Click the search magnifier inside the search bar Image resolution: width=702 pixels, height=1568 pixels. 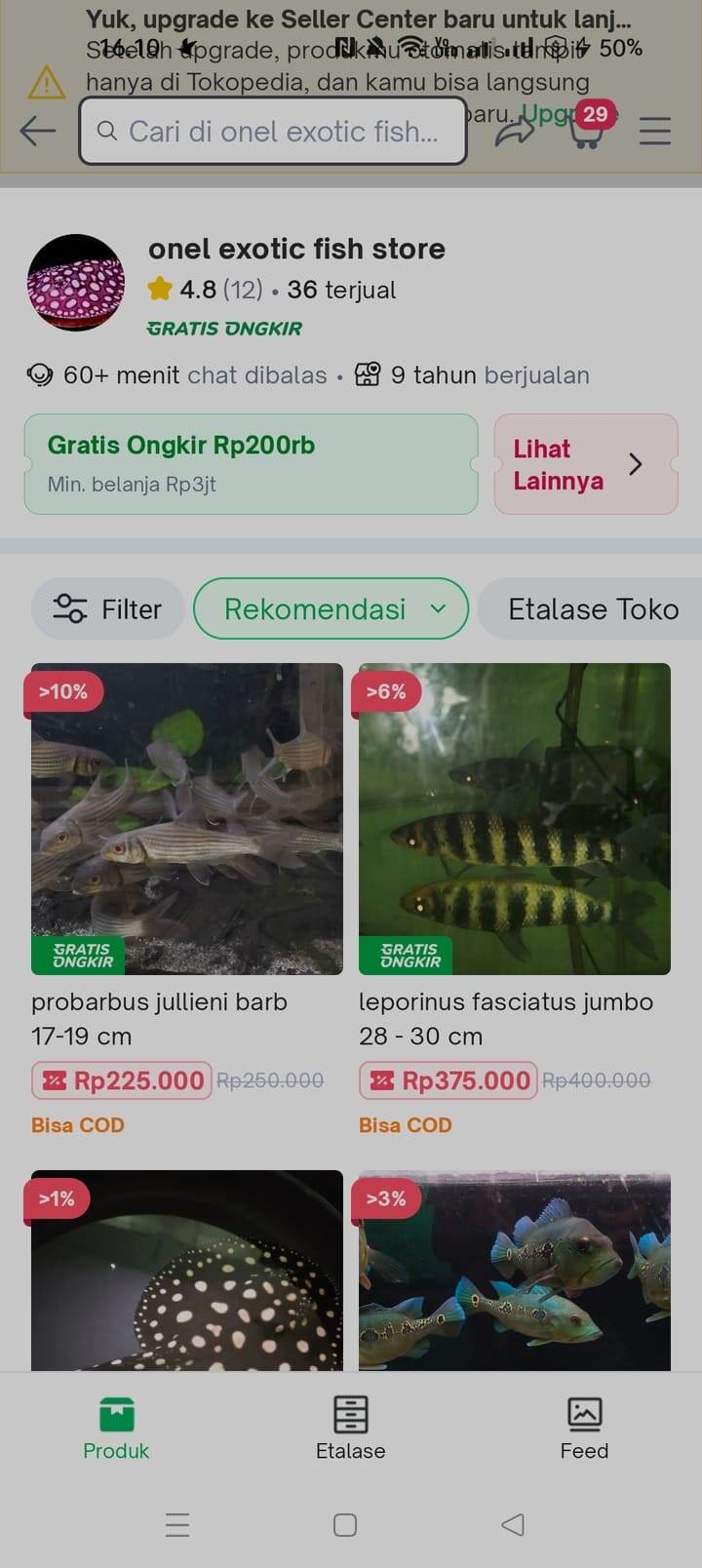point(107,131)
